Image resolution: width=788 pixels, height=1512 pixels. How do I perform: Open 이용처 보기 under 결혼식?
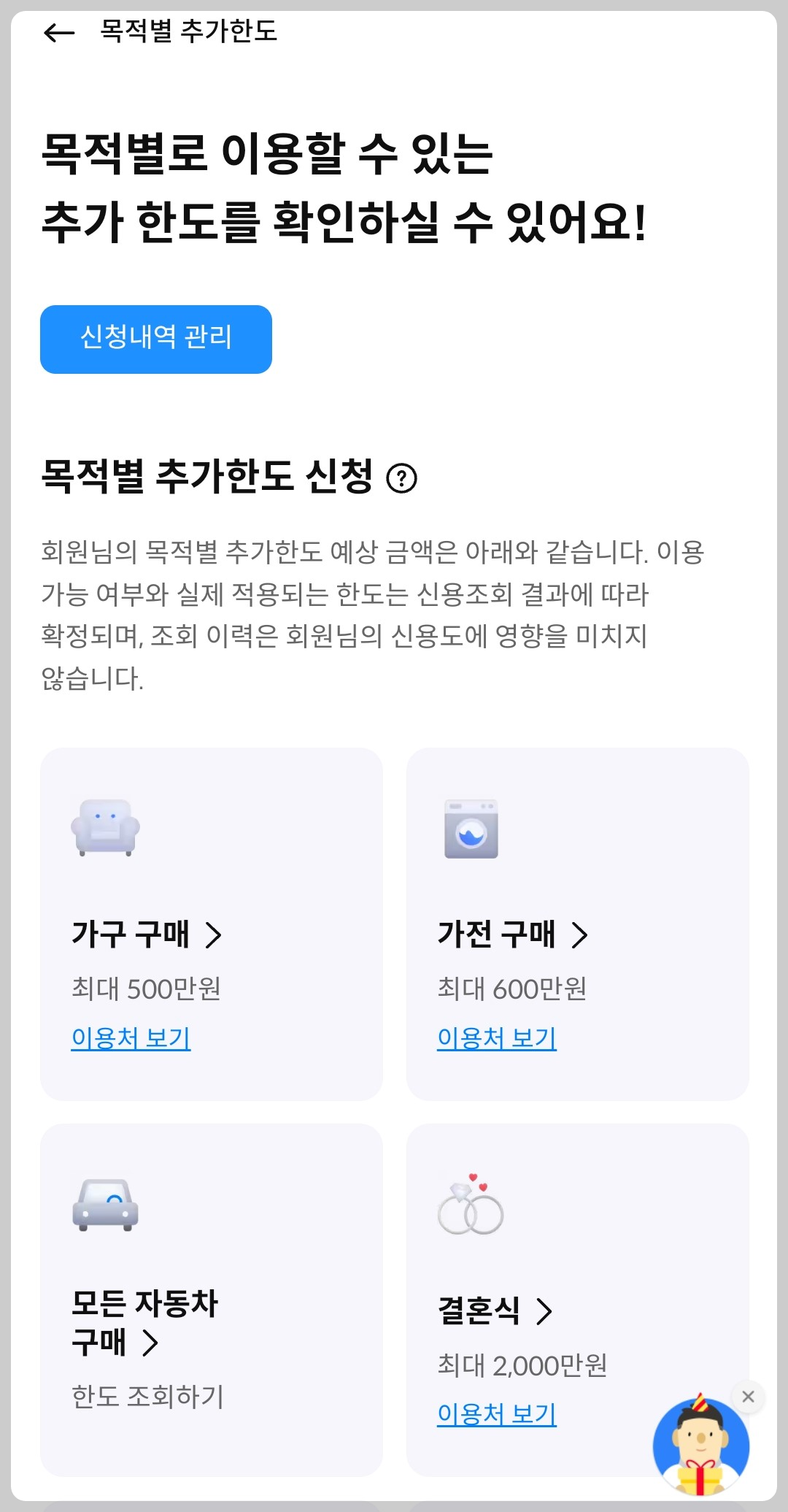(498, 1415)
